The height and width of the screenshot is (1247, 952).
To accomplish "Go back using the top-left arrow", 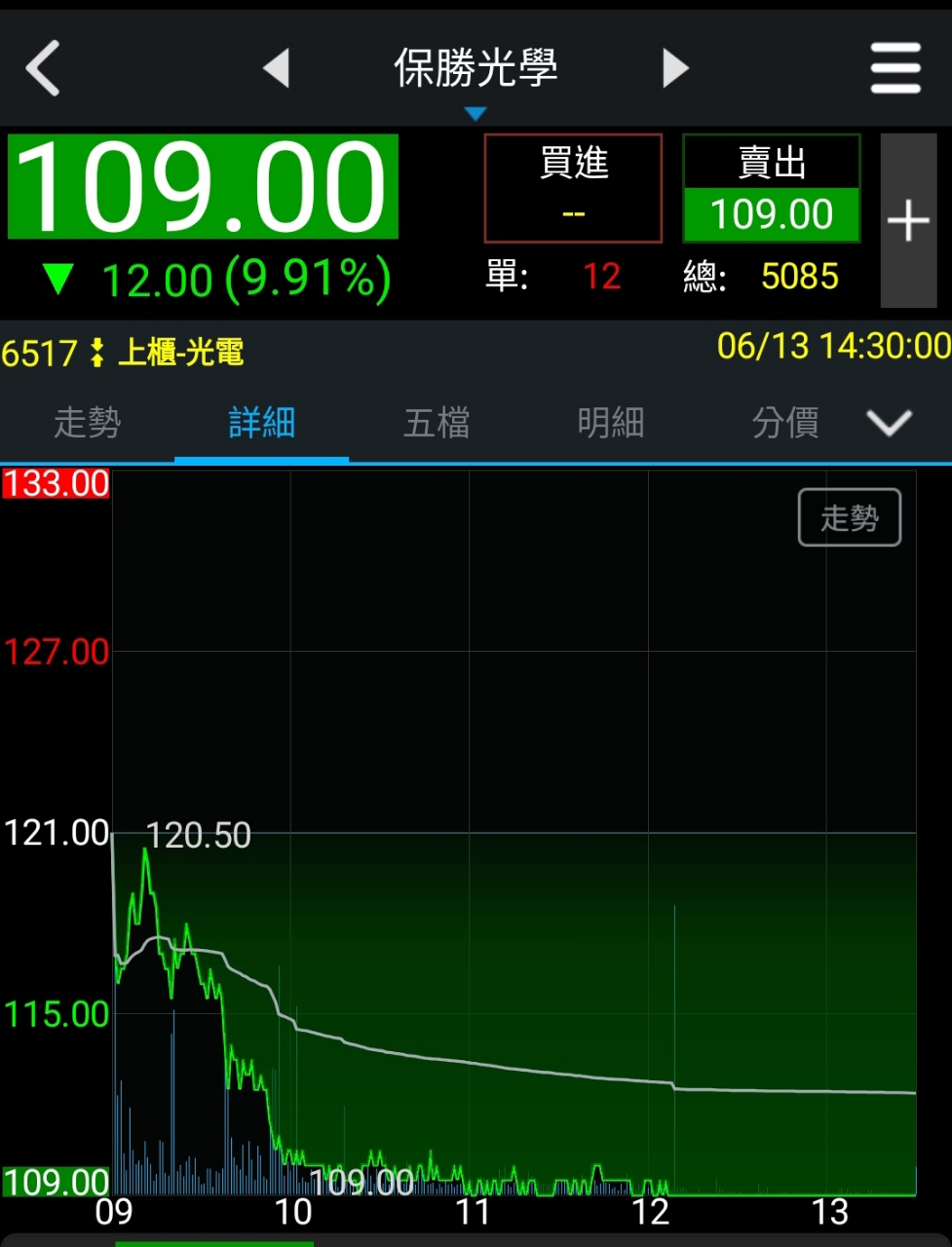I will click(43, 68).
